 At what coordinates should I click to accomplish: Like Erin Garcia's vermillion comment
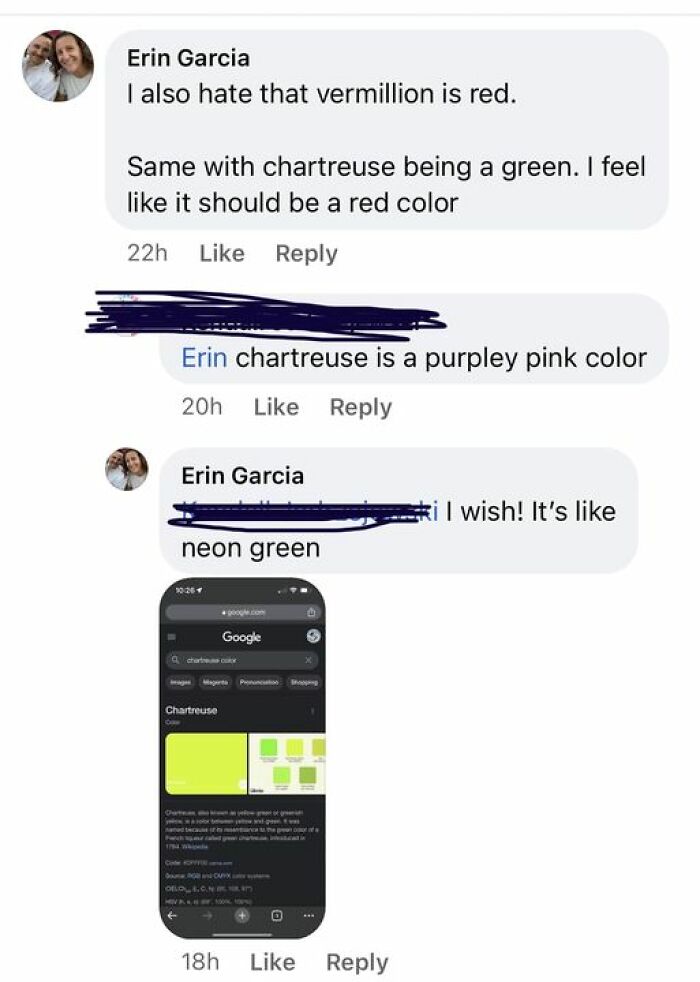[x=221, y=253]
